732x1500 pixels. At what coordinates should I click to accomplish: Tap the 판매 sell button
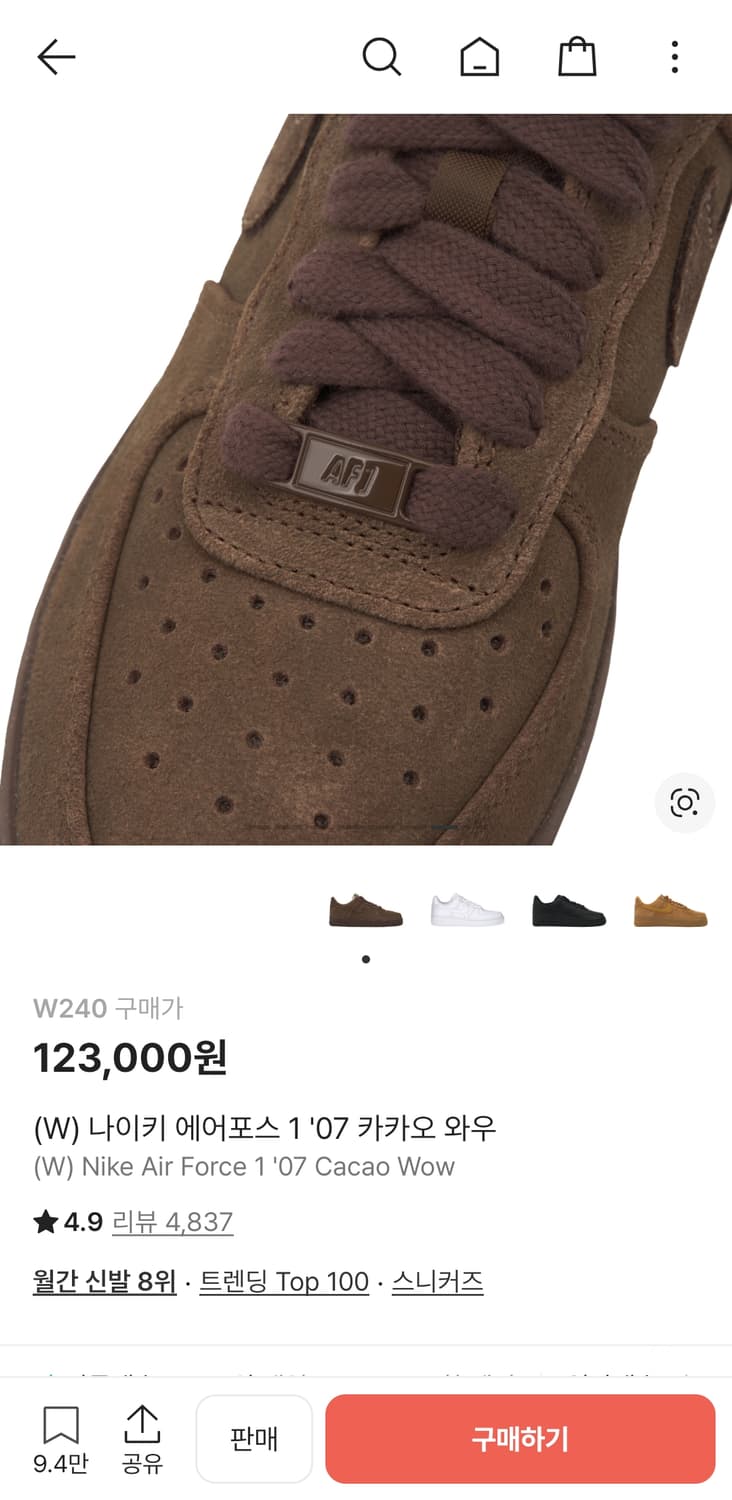[254, 1437]
